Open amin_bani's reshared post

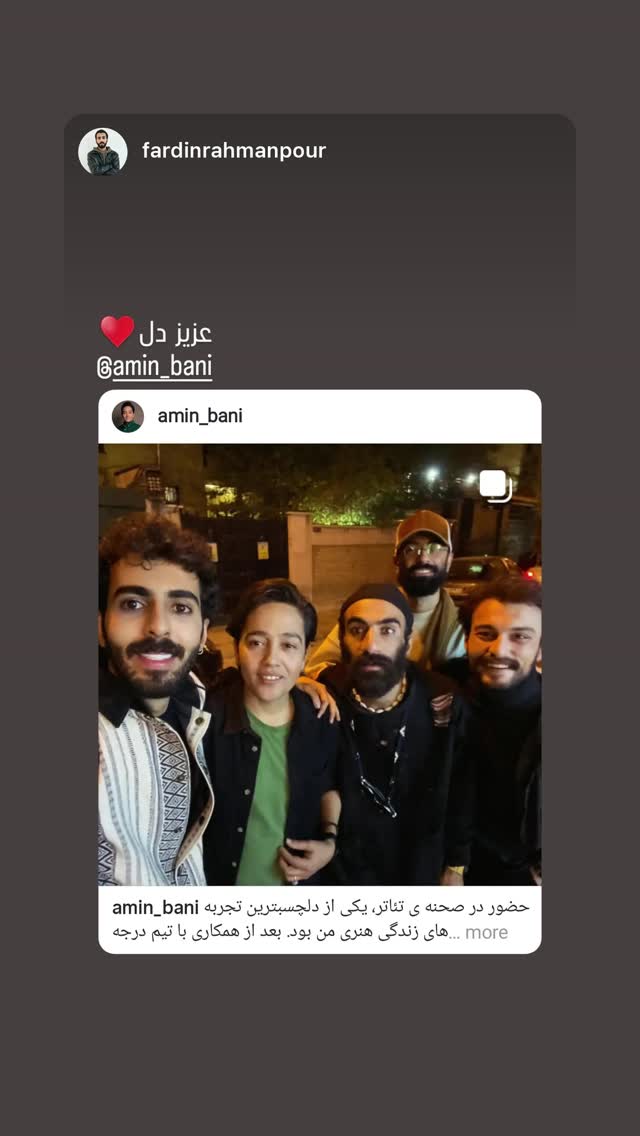pyautogui.click(x=320, y=664)
